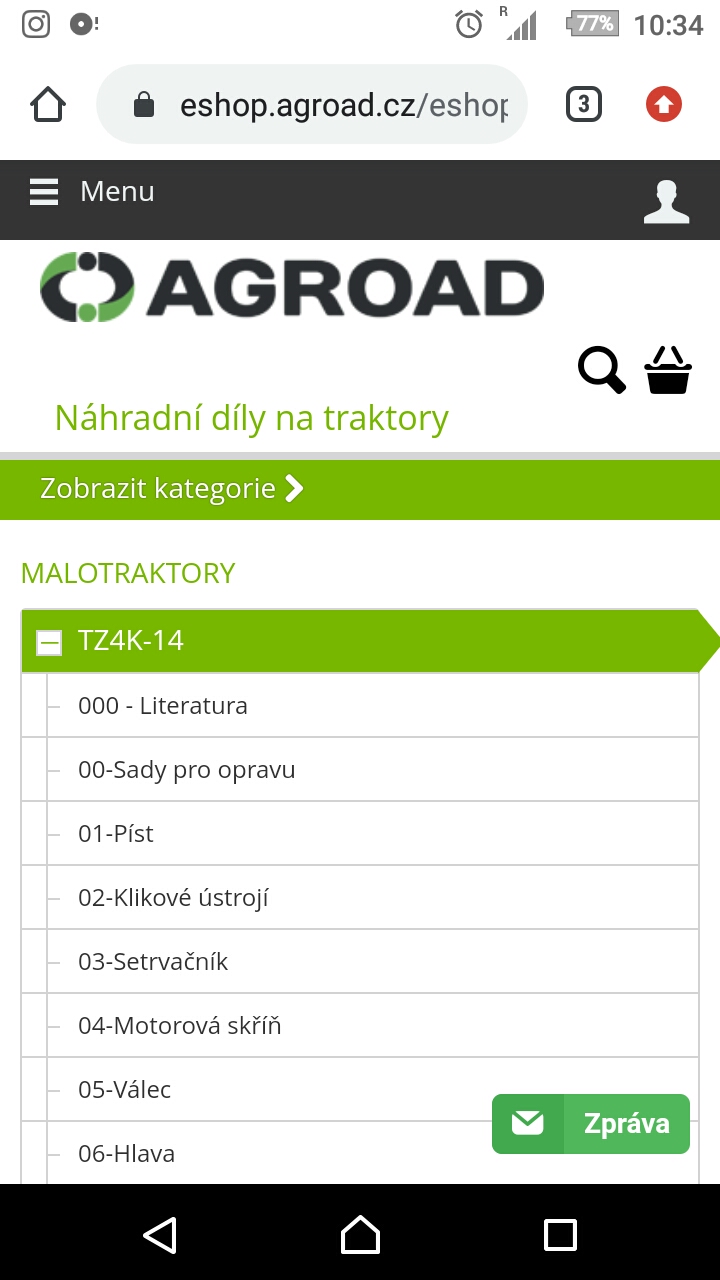This screenshot has width=720, height=1280.
Task: Tap the magnifier search icon
Action: pos(602,370)
